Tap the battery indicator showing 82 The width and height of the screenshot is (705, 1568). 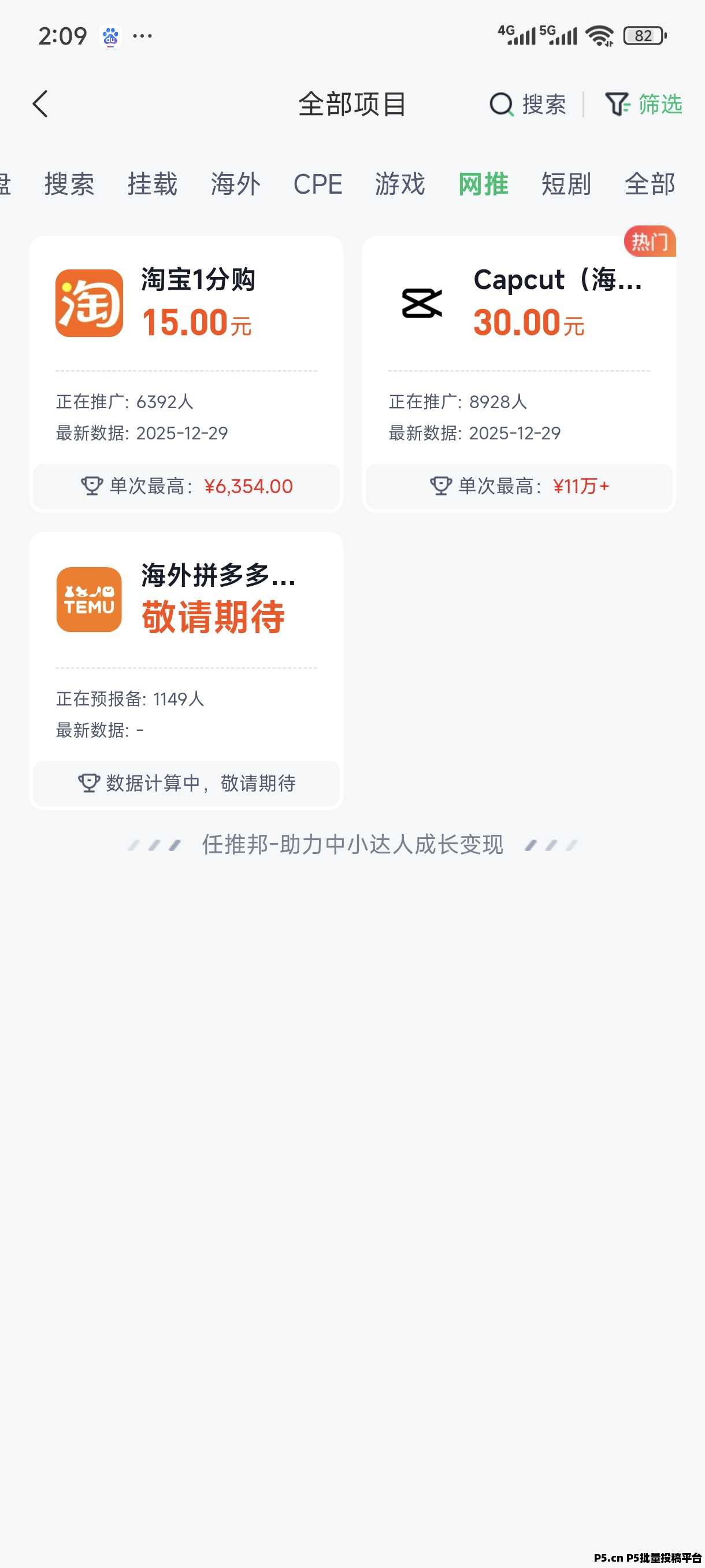(x=644, y=36)
